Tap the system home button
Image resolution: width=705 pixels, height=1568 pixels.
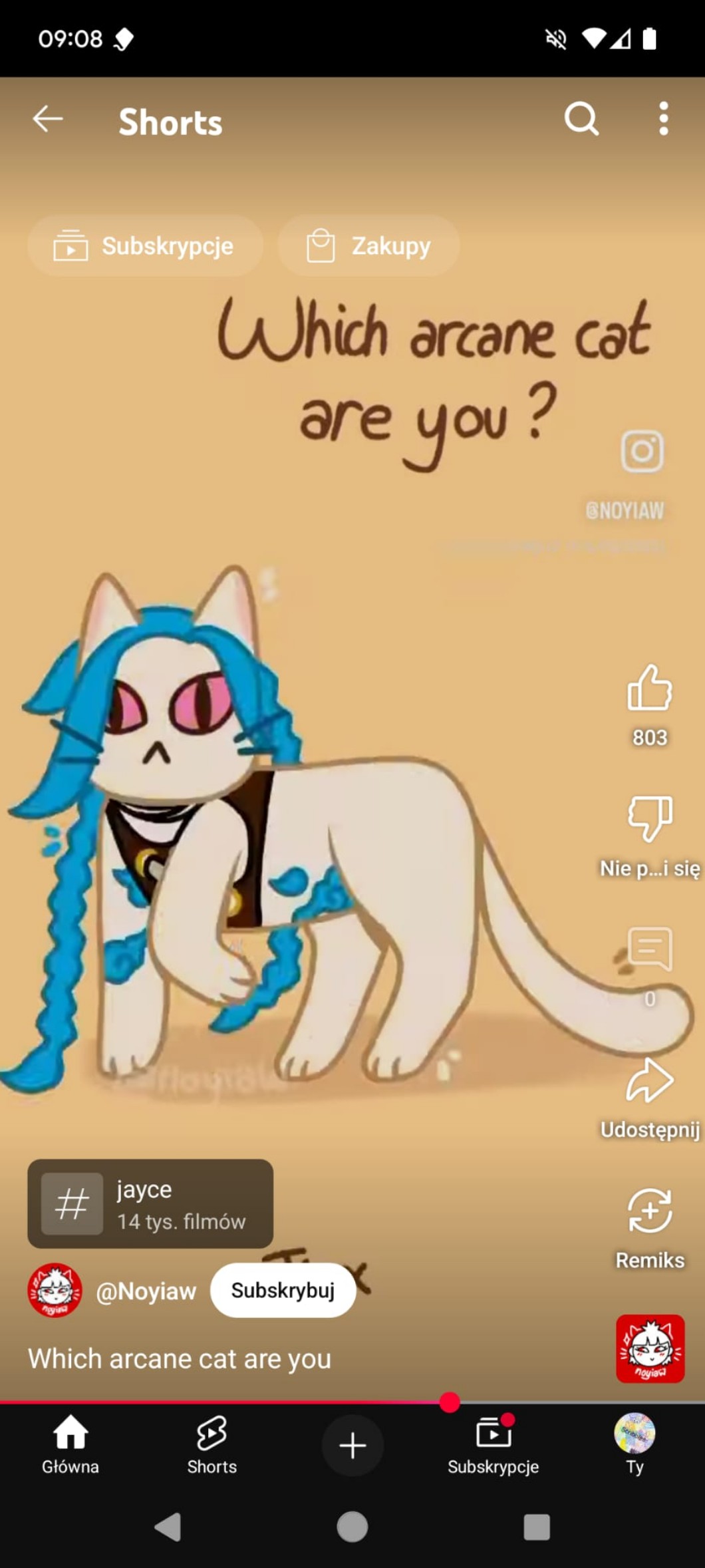click(352, 1527)
